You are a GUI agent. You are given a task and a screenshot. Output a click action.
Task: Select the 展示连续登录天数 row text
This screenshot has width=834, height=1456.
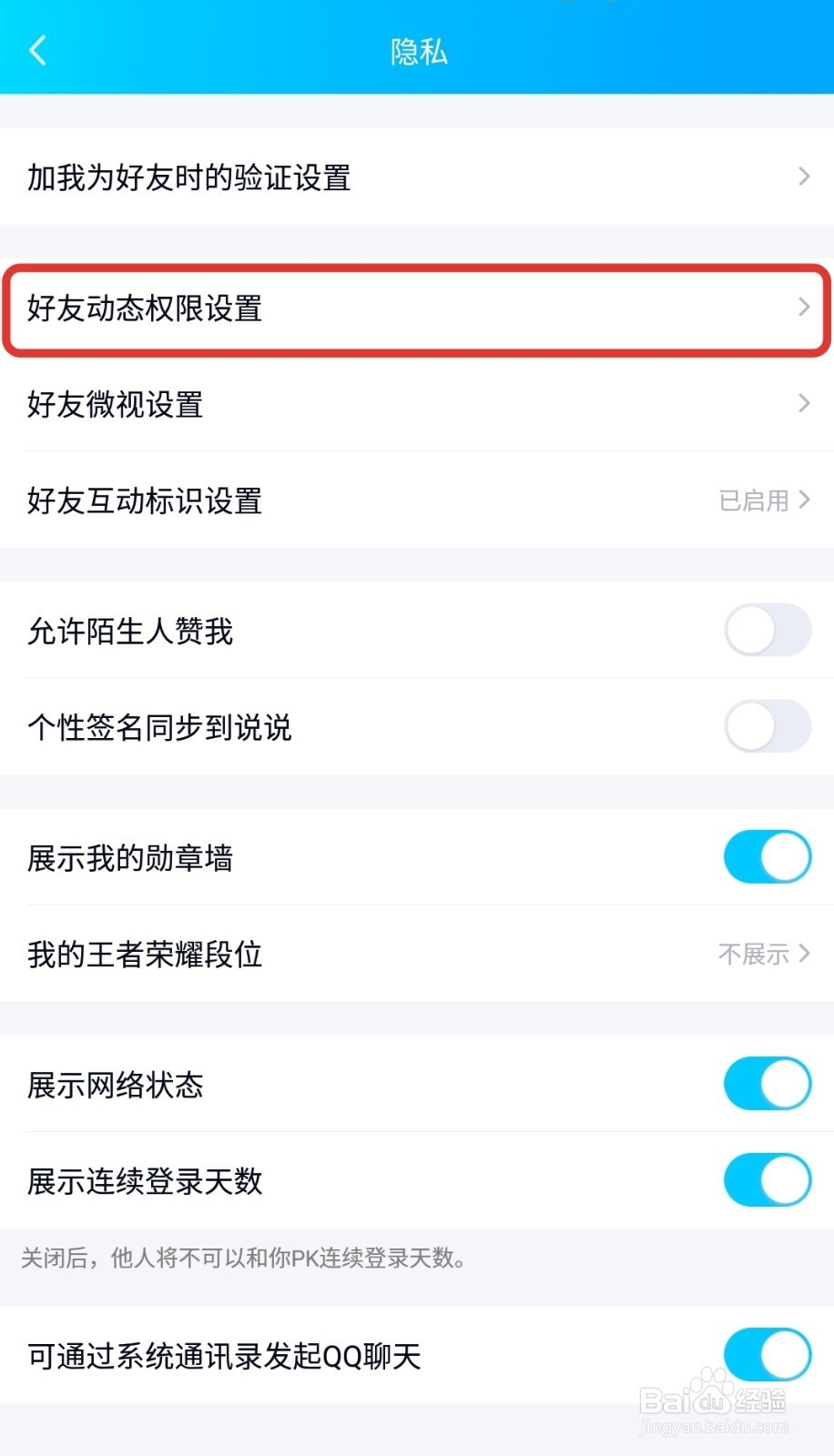click(143, 1179)
